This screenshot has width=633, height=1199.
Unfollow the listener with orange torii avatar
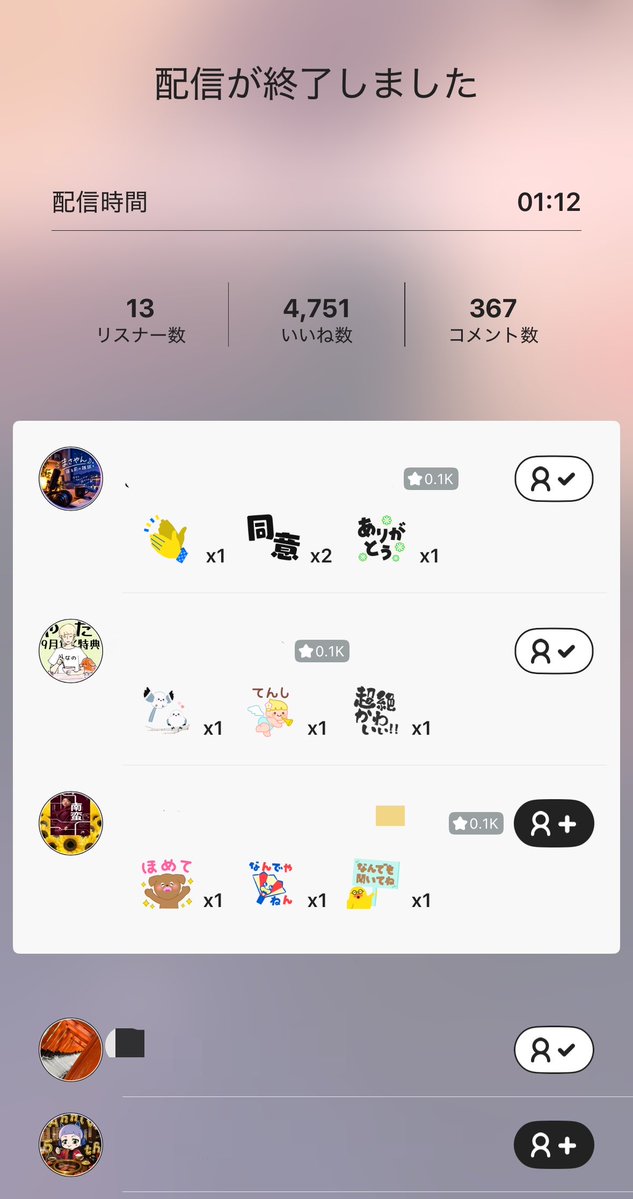[553, 1049]
